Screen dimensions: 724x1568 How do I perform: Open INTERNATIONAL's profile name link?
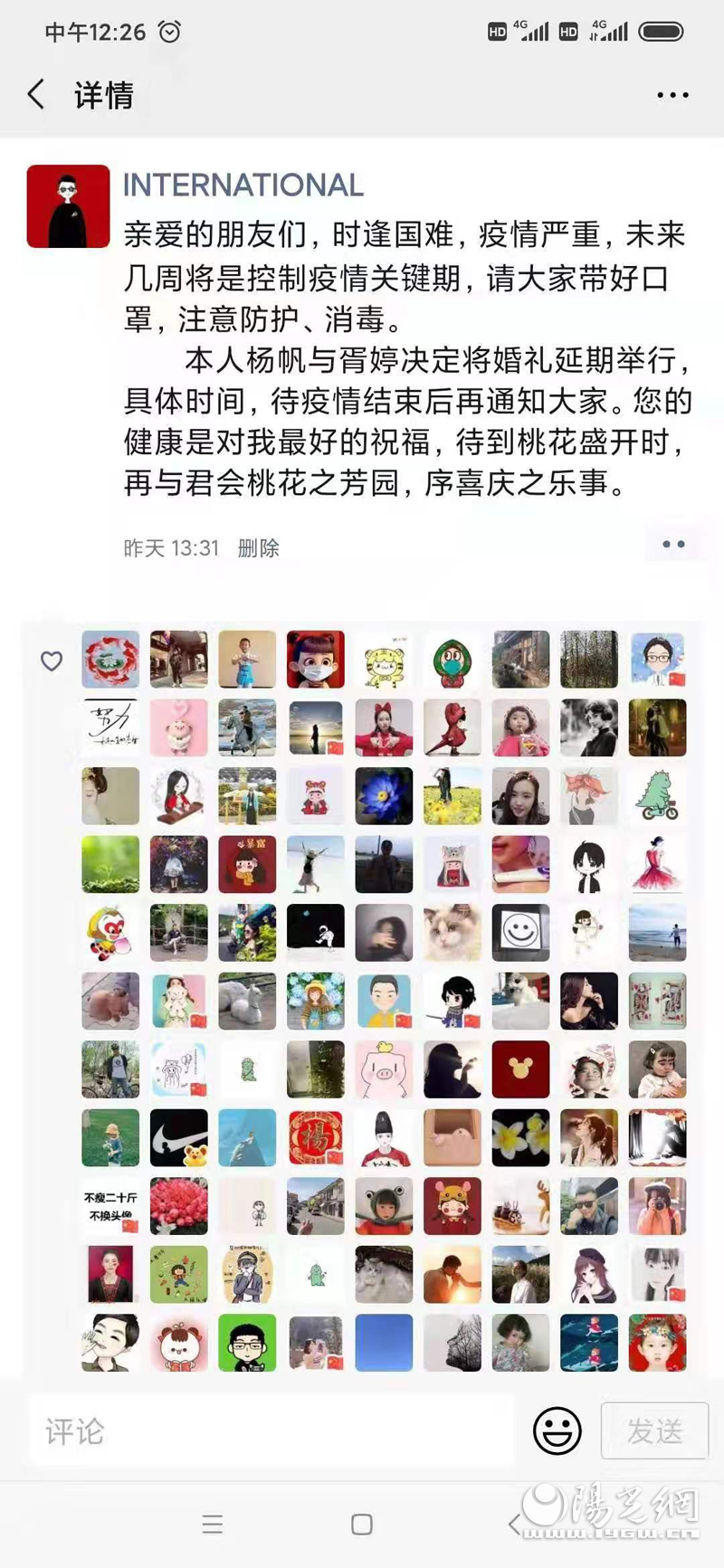coord(243,185)
